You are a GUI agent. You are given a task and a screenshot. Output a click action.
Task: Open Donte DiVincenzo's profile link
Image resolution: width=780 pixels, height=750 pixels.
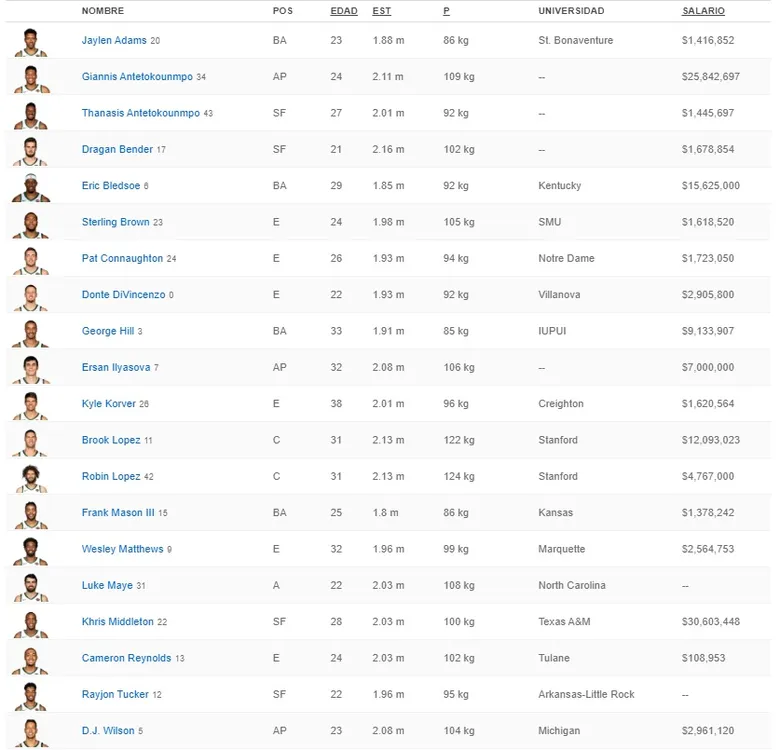tap(123, 295)
